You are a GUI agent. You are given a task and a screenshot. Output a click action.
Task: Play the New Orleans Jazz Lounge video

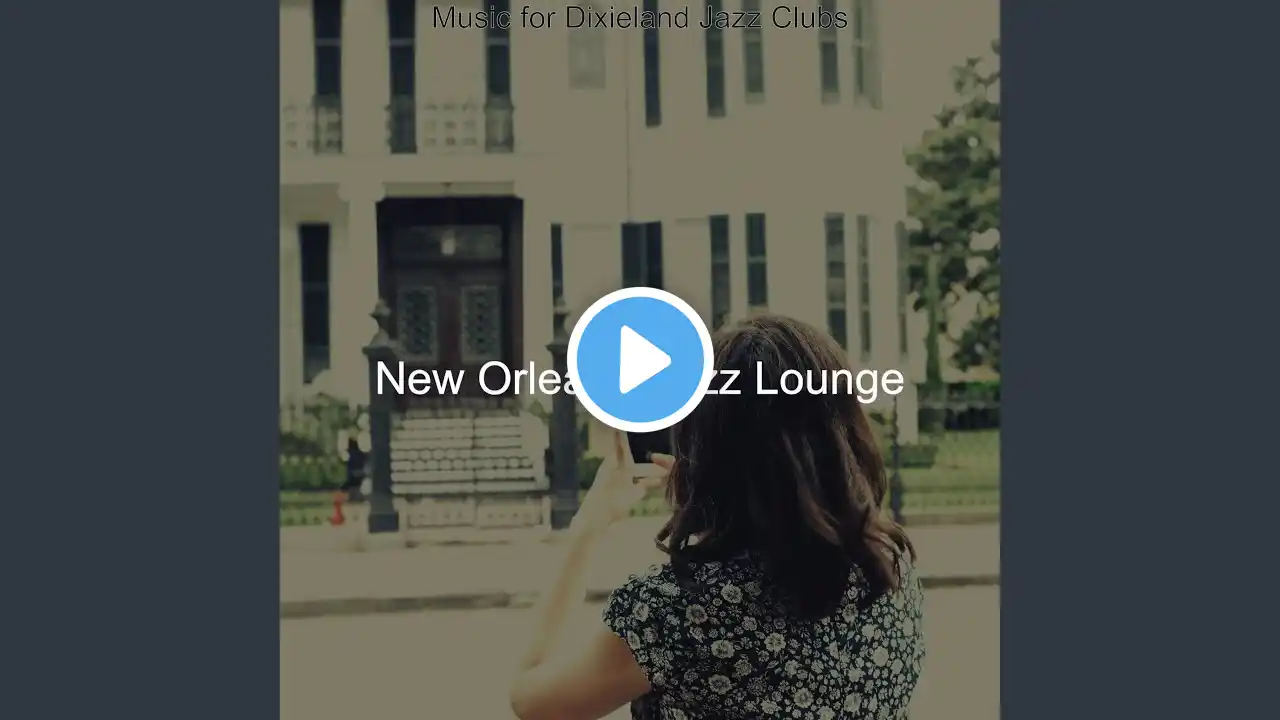click(x=640, y=360)
